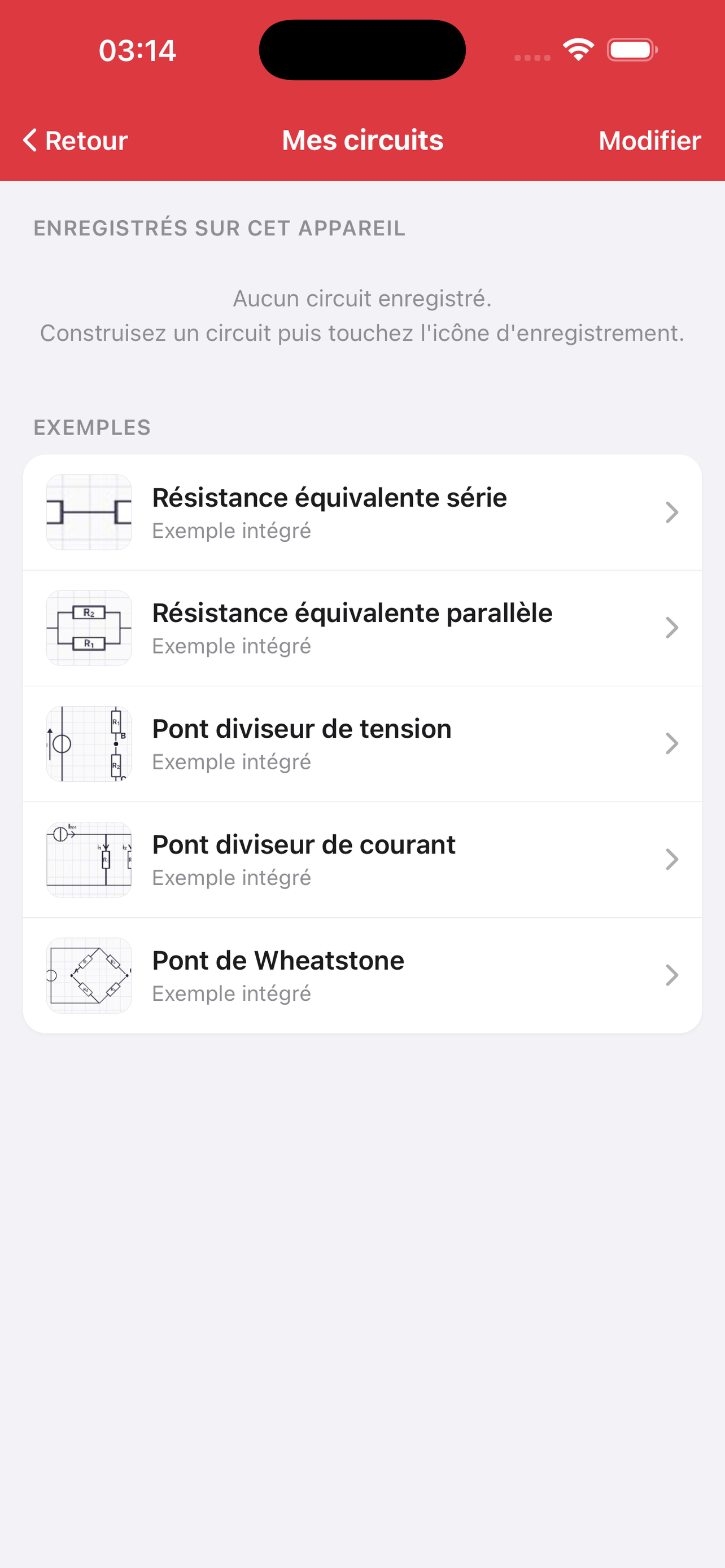Open the Résistance équivalente parallèle example

click(x=362, y=628)
